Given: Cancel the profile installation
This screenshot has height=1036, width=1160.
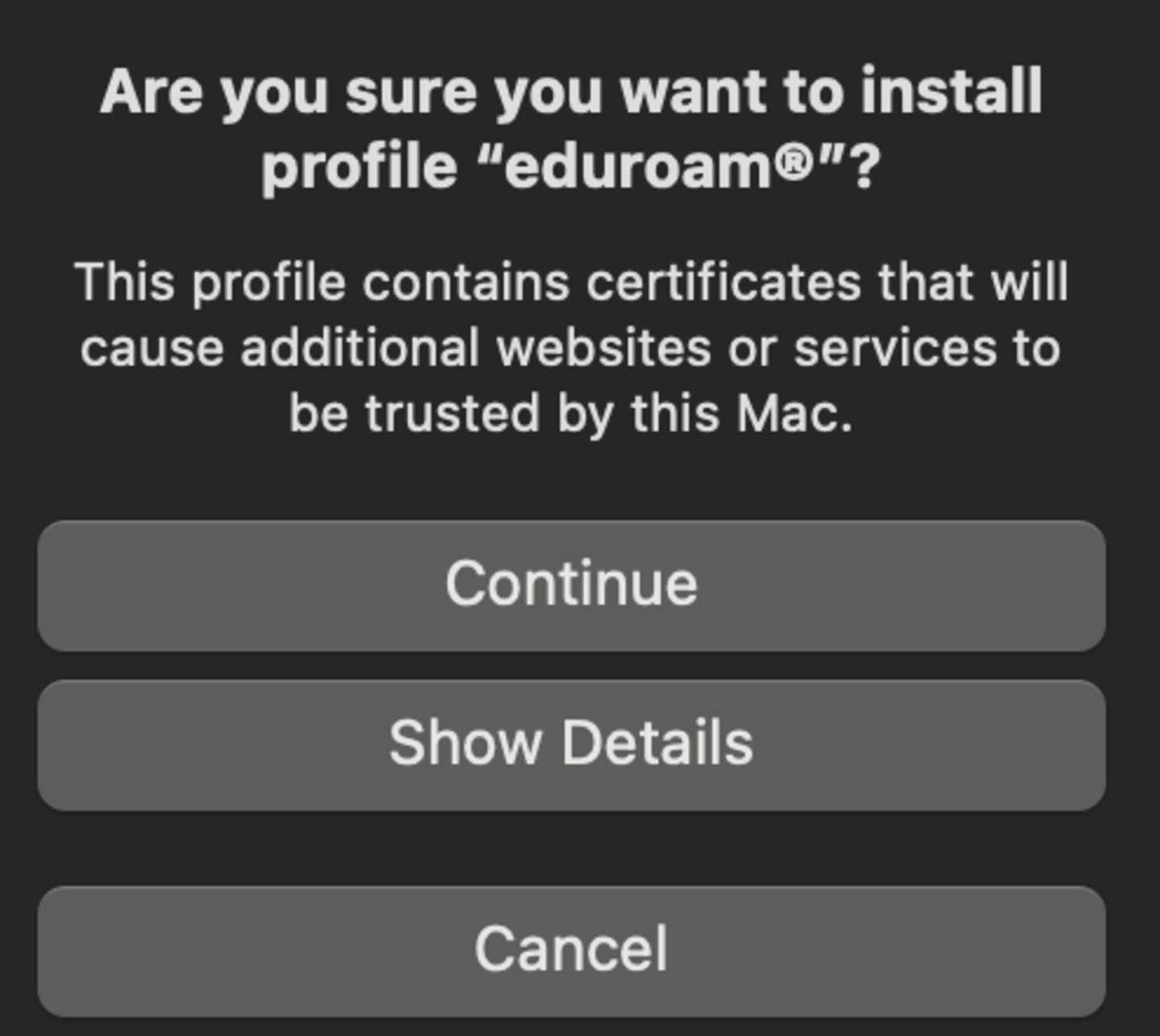Looking at the screenshot, I should coord(571,951).
